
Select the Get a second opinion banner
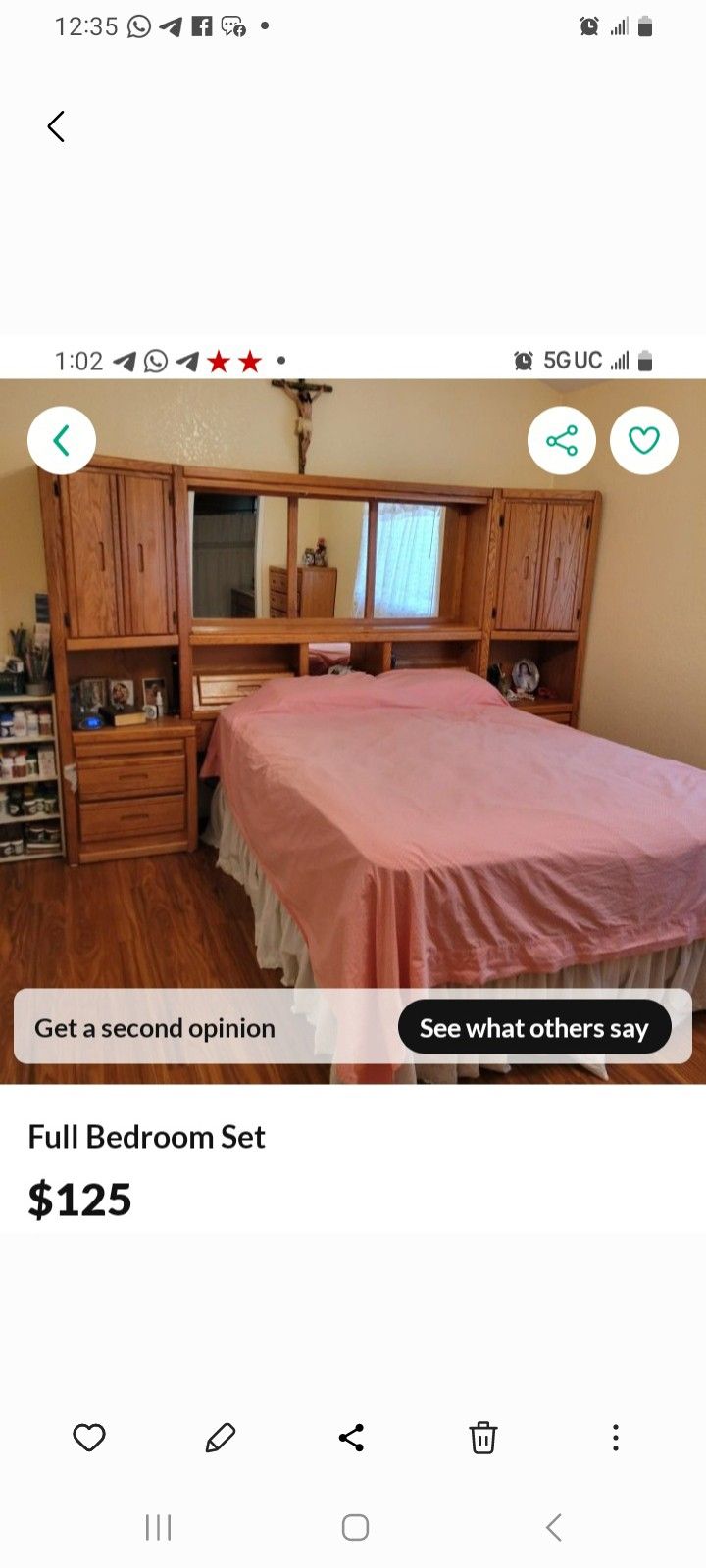(154, 1028)
